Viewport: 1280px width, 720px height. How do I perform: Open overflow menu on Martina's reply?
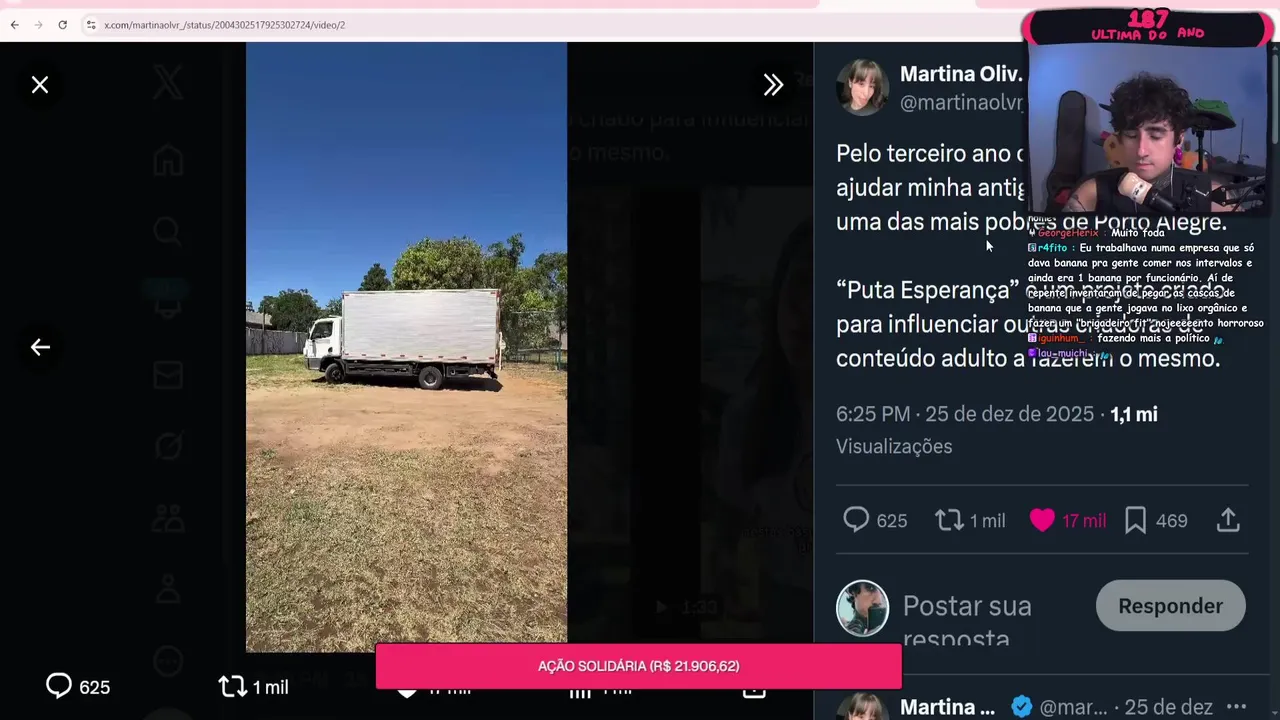coord(1236,707)
